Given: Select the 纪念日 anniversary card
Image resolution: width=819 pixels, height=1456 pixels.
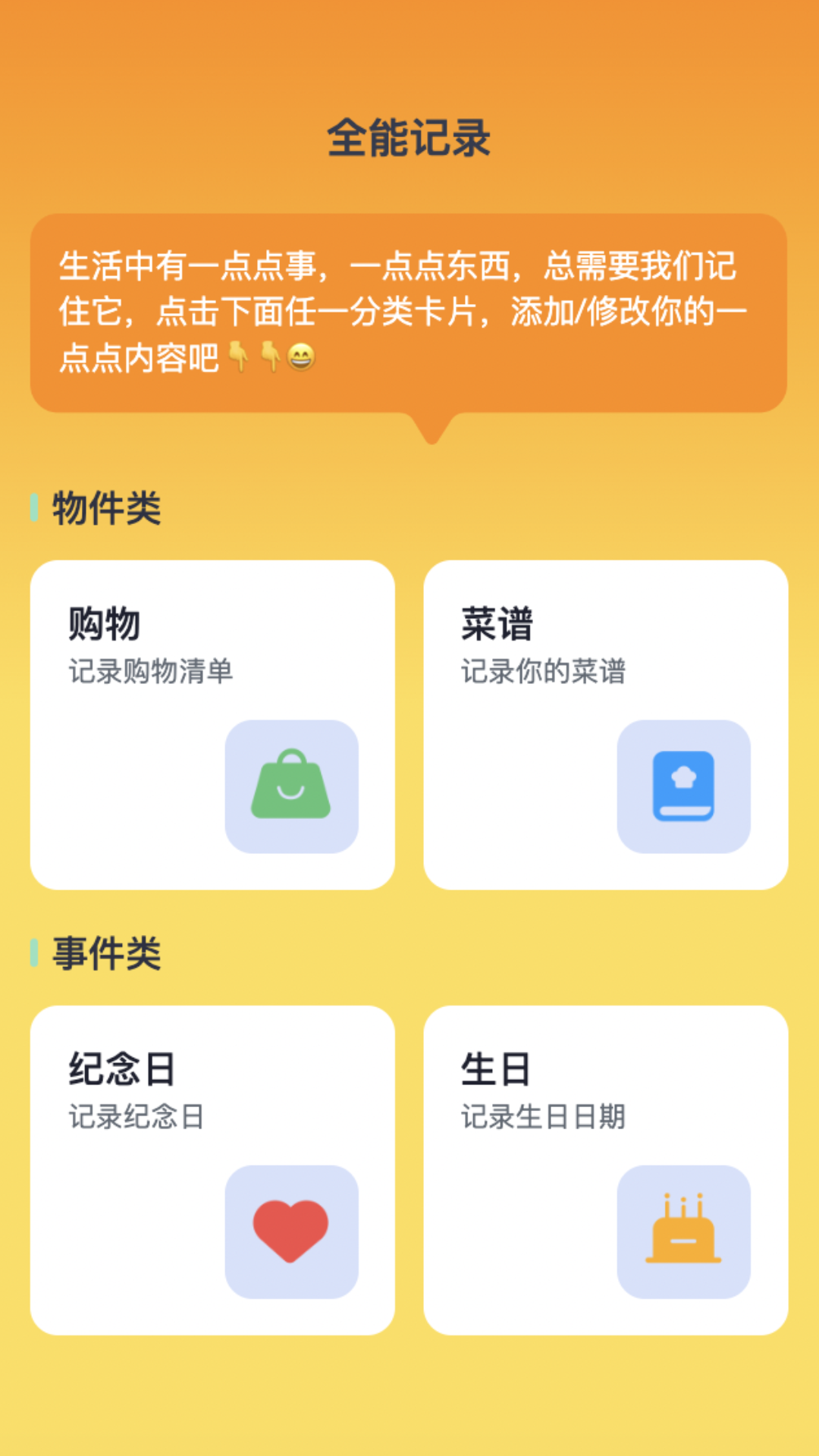Looking at the screenshot, I should (x=212, y=1169).
